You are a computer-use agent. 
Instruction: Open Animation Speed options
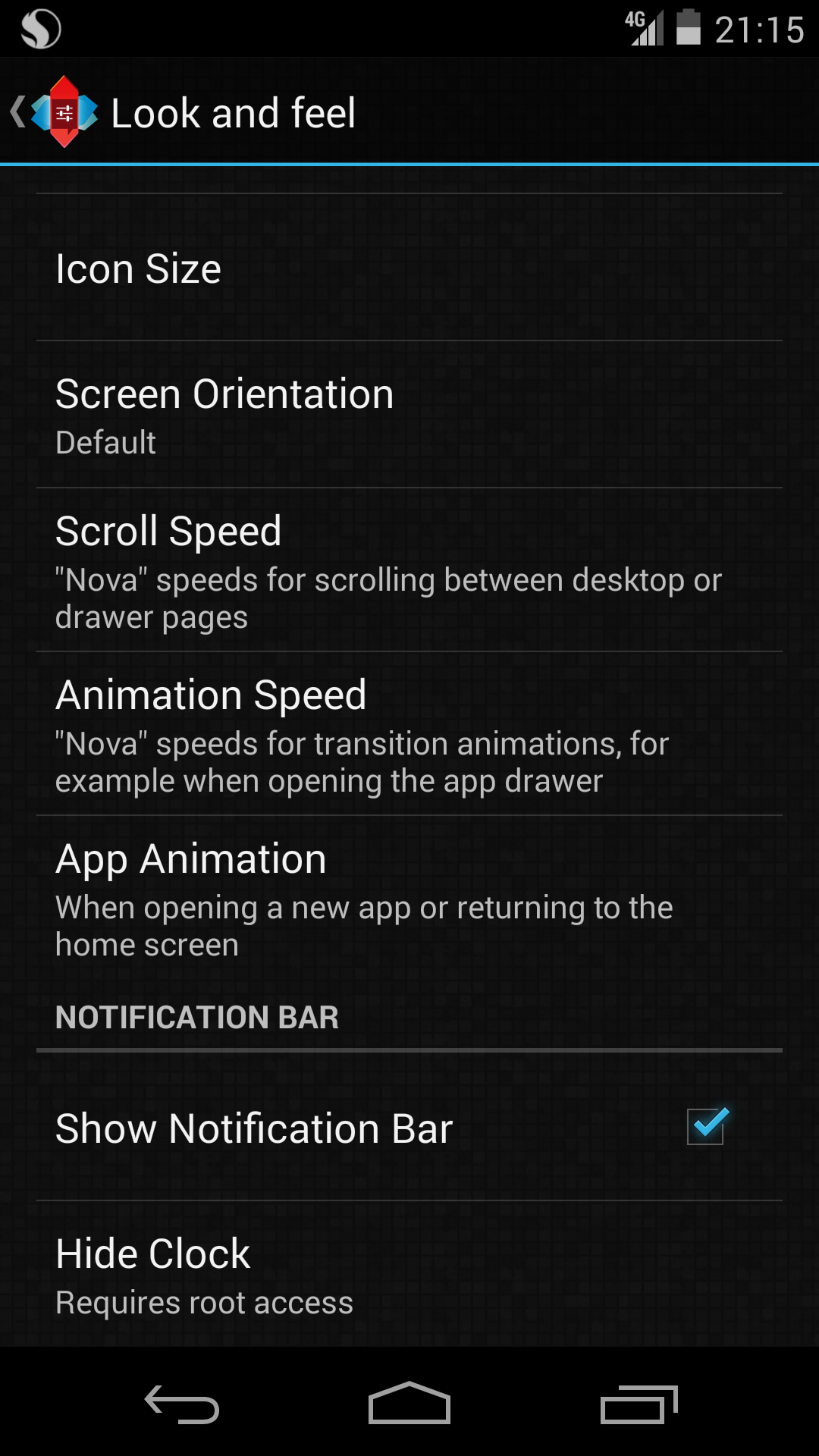(409, 734)
